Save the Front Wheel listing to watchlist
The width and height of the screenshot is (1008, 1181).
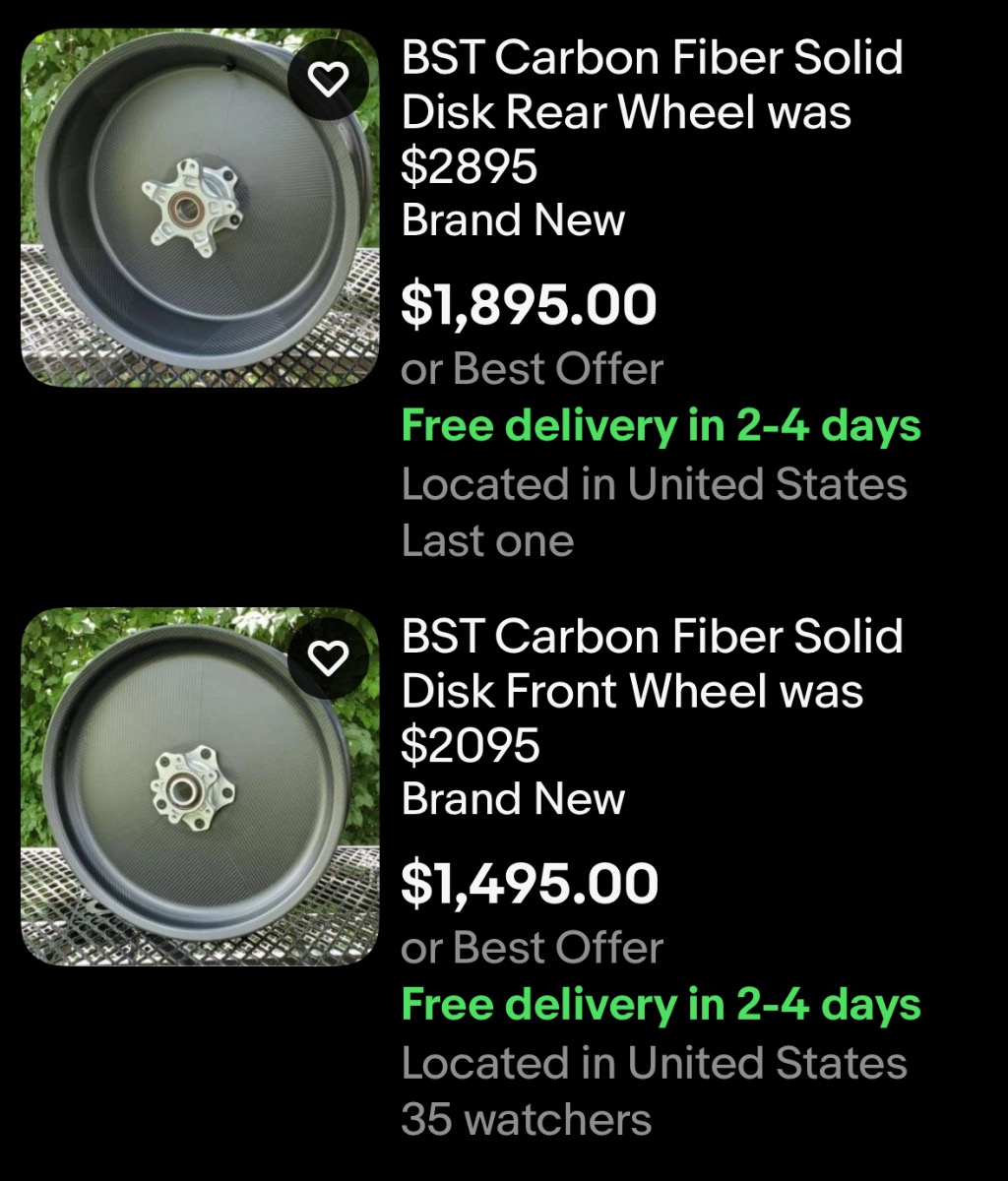point(328,656)
